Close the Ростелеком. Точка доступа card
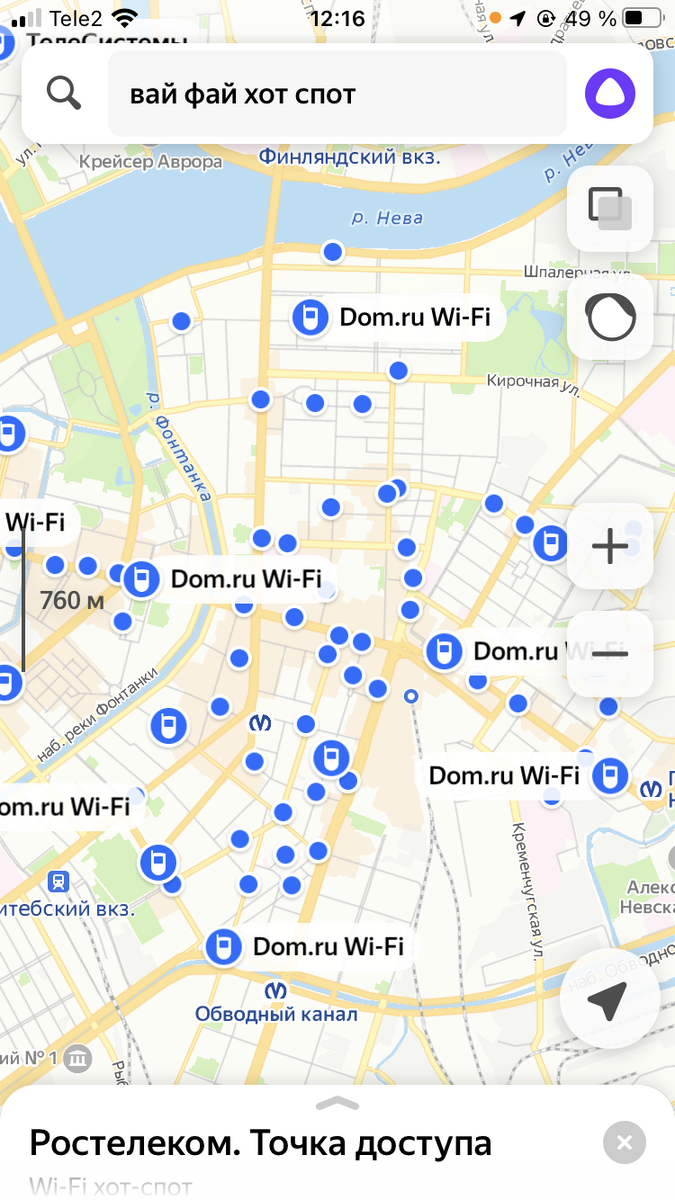 click(x=624, y=1142)
